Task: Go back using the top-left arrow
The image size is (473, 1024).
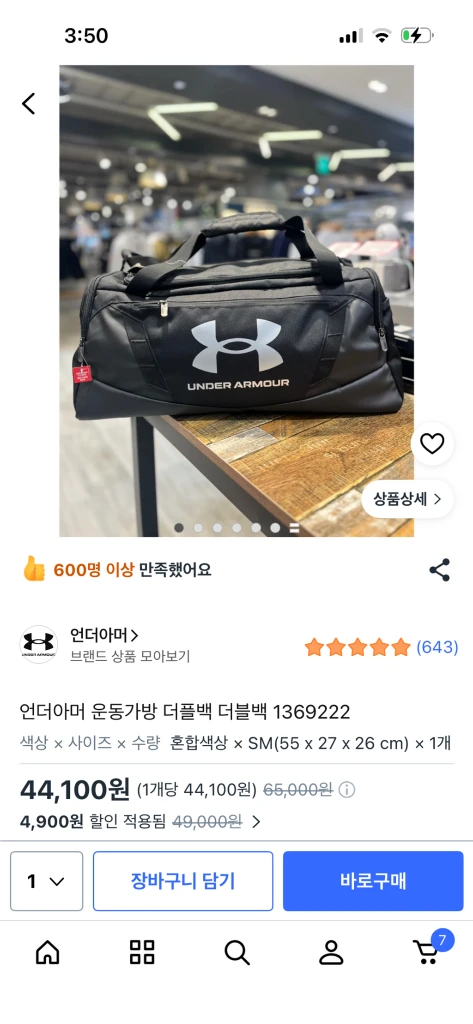Action: coord(28,103)
